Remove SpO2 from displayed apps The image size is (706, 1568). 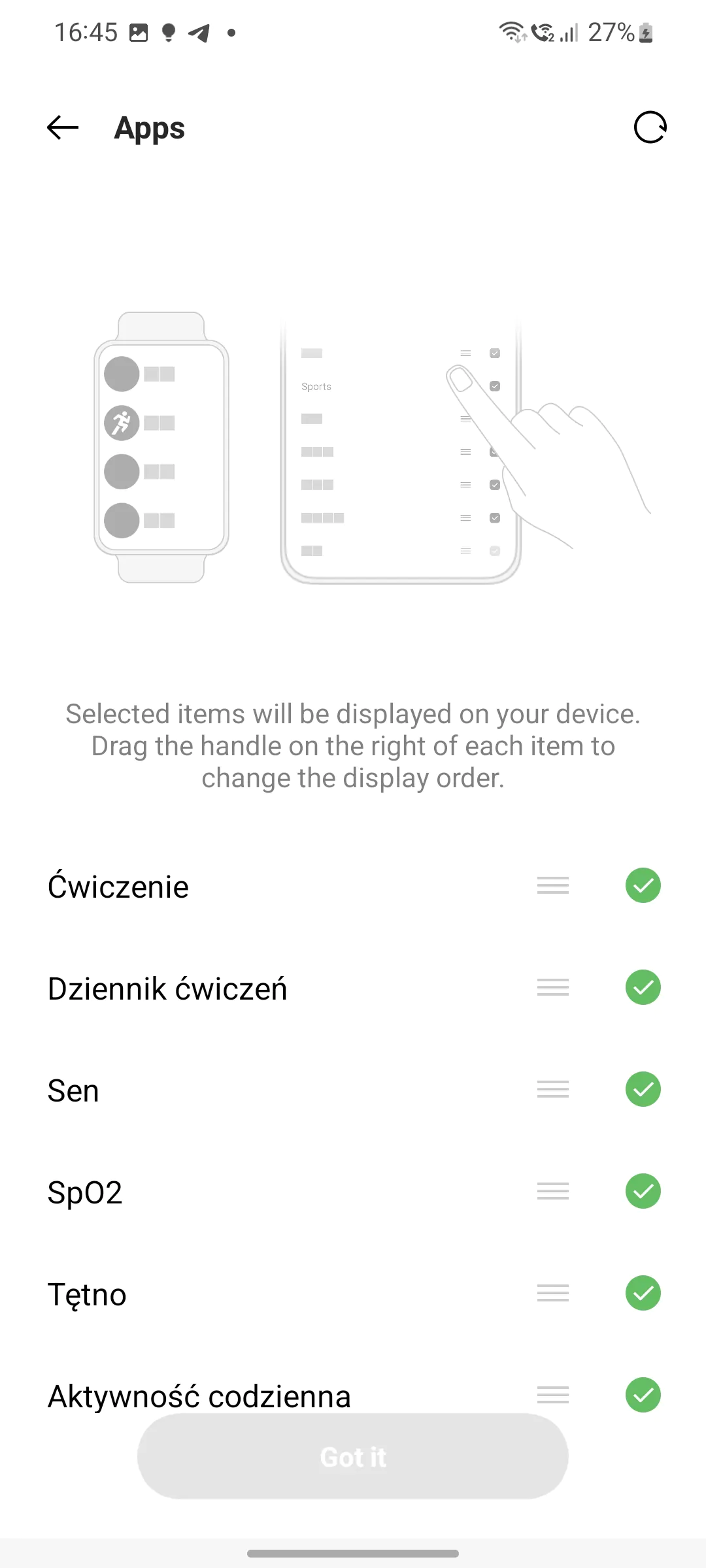click(643, 1191)
